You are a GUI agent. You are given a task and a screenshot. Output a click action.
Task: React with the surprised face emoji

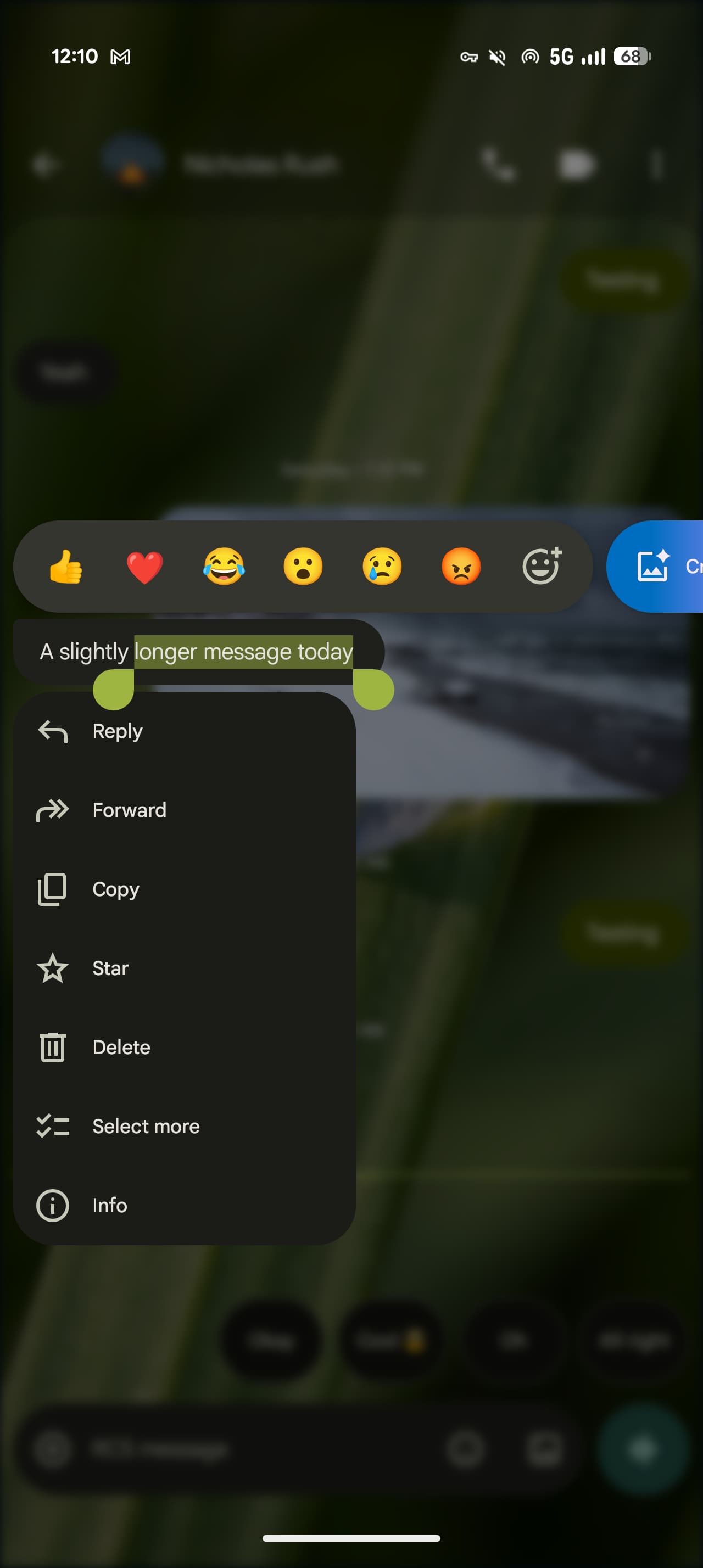(x=303, y=566)
